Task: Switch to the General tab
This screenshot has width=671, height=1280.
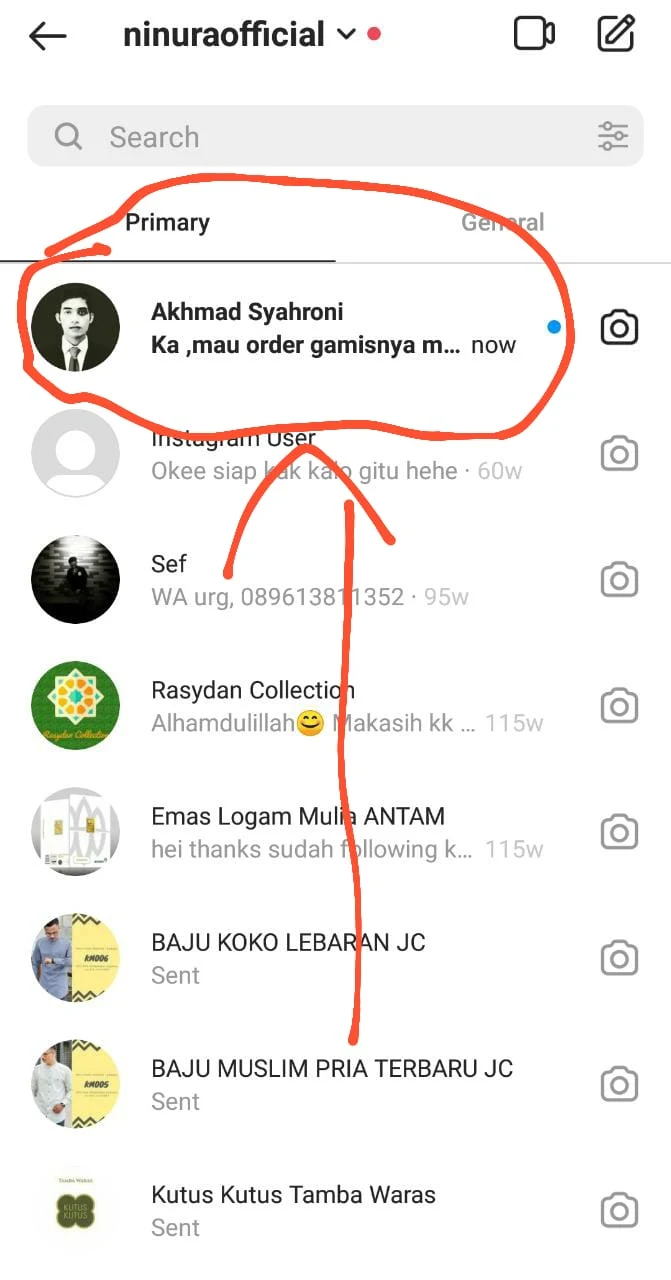Action: point(502,222)
